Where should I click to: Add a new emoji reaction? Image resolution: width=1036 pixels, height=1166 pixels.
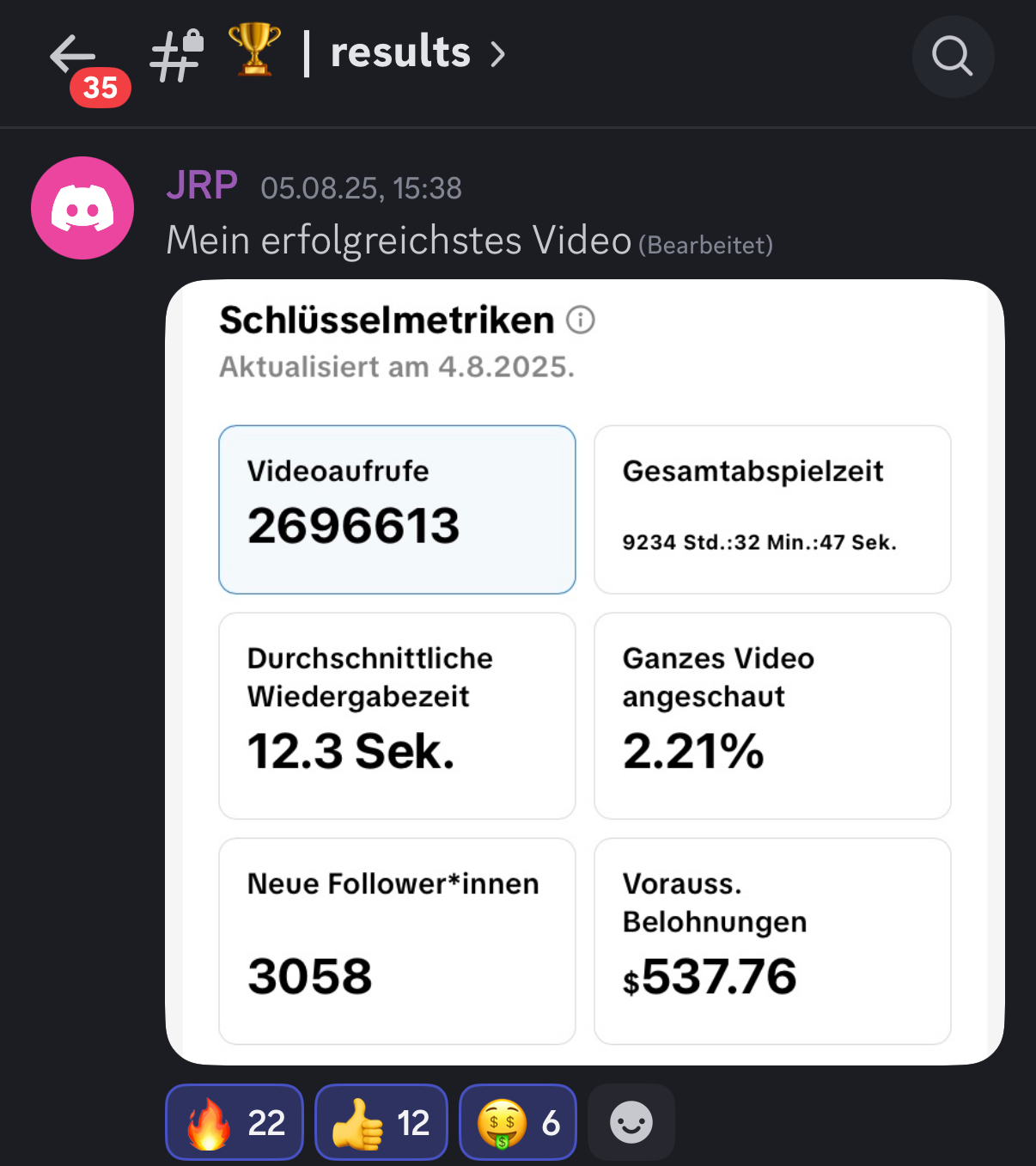pyautogui.click(x=631, y=1122)
